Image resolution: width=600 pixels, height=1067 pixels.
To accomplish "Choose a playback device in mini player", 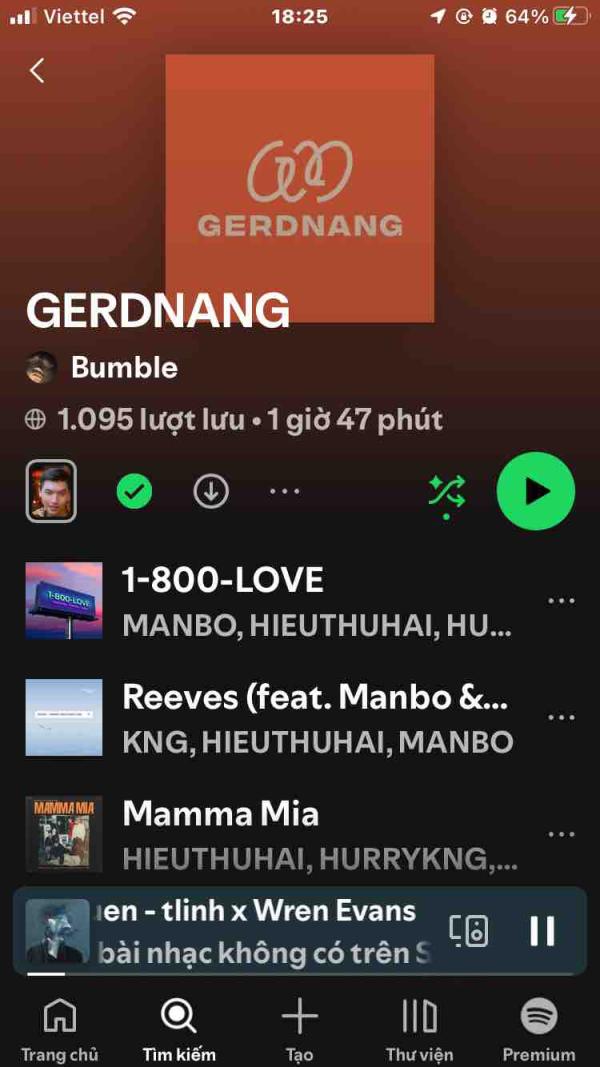I will point(468,931).
